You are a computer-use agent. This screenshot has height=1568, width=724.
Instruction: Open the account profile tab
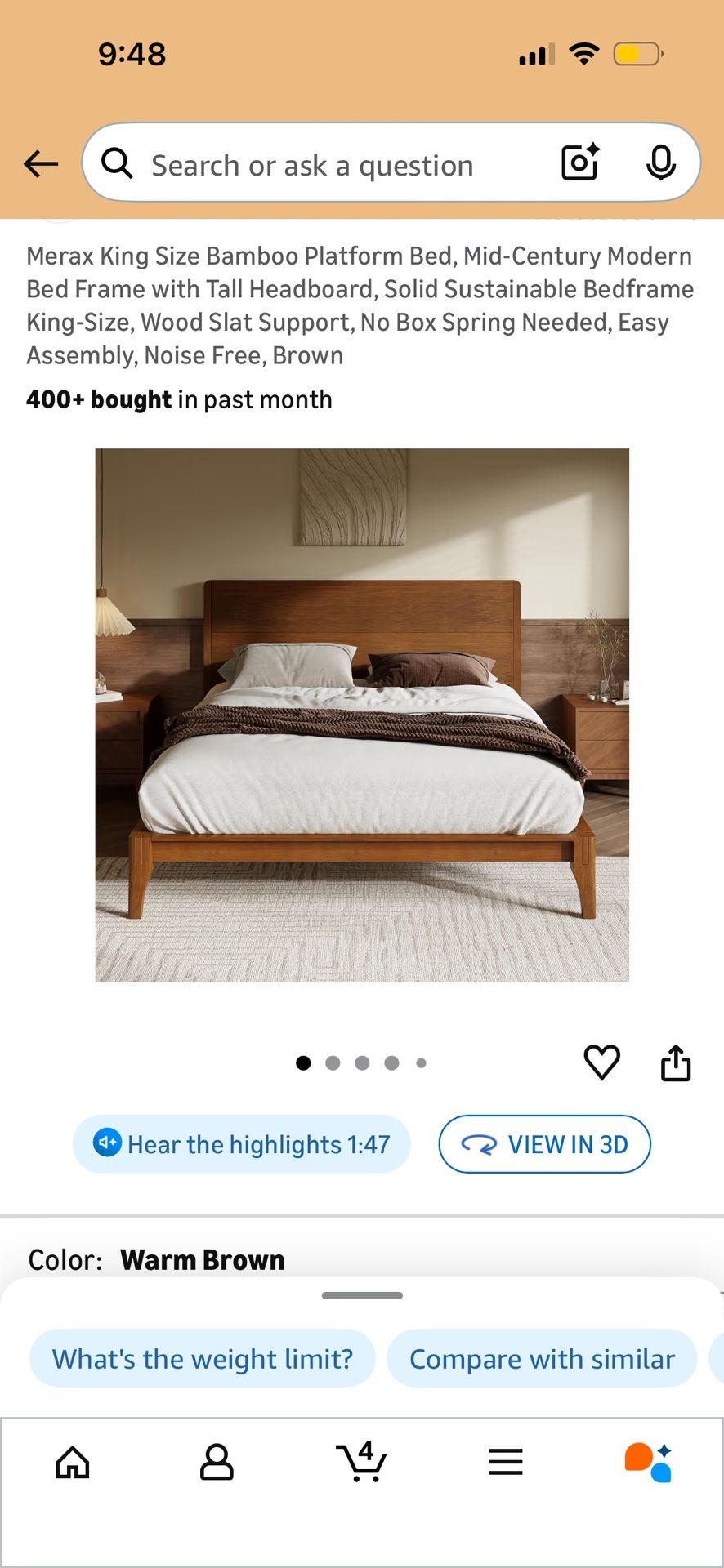(x=217, y=1462)
